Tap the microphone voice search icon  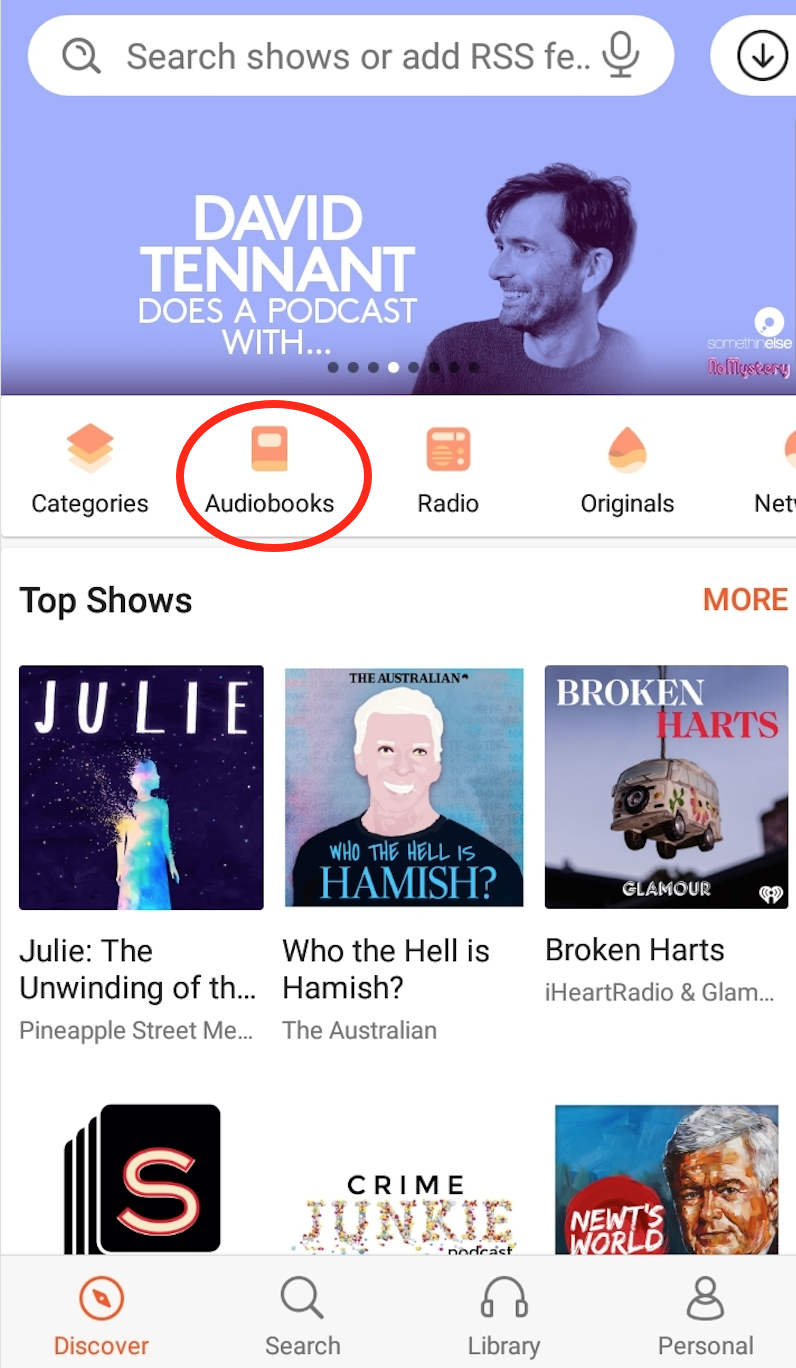622,55
